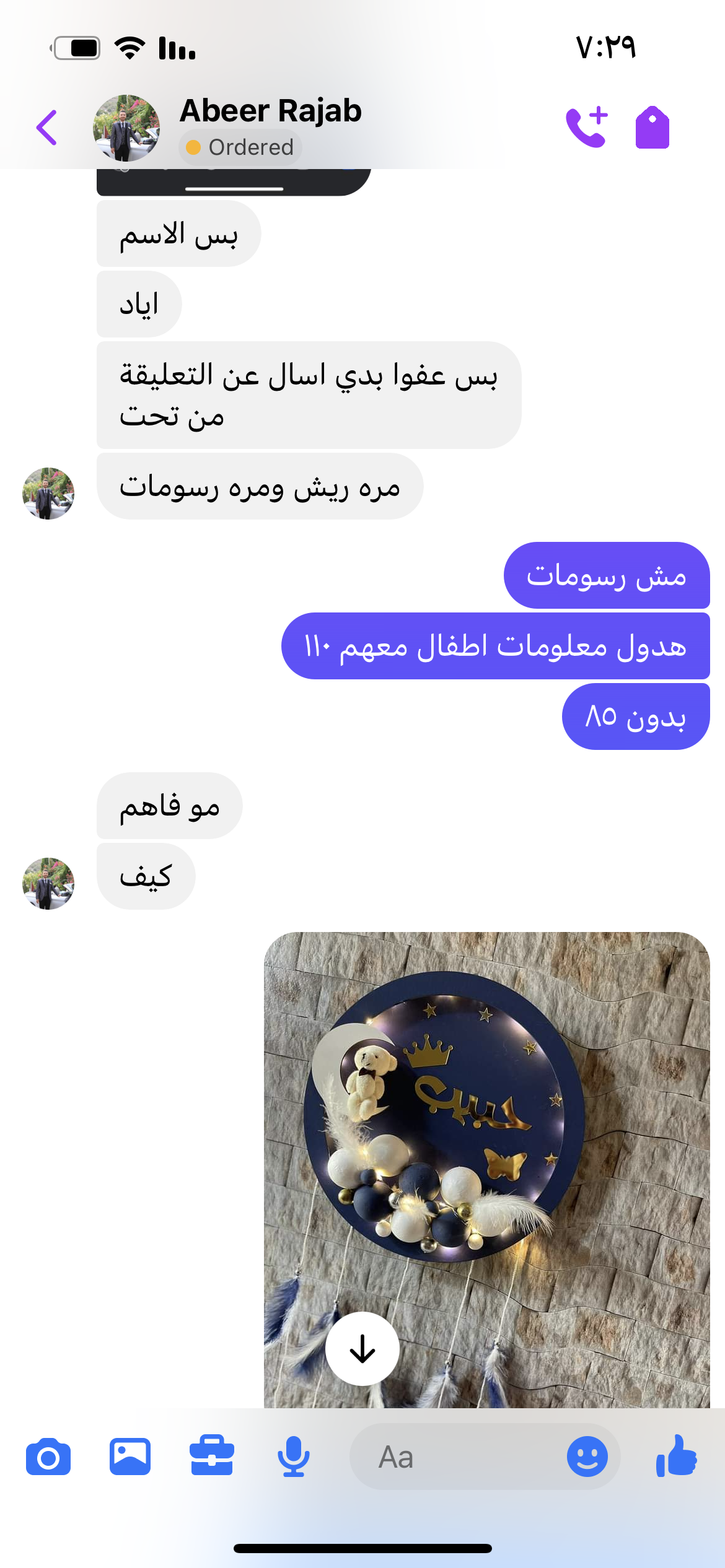Start a call with Abeer Rajab
The image size is (725, 1568).
[x=586, y=128]
